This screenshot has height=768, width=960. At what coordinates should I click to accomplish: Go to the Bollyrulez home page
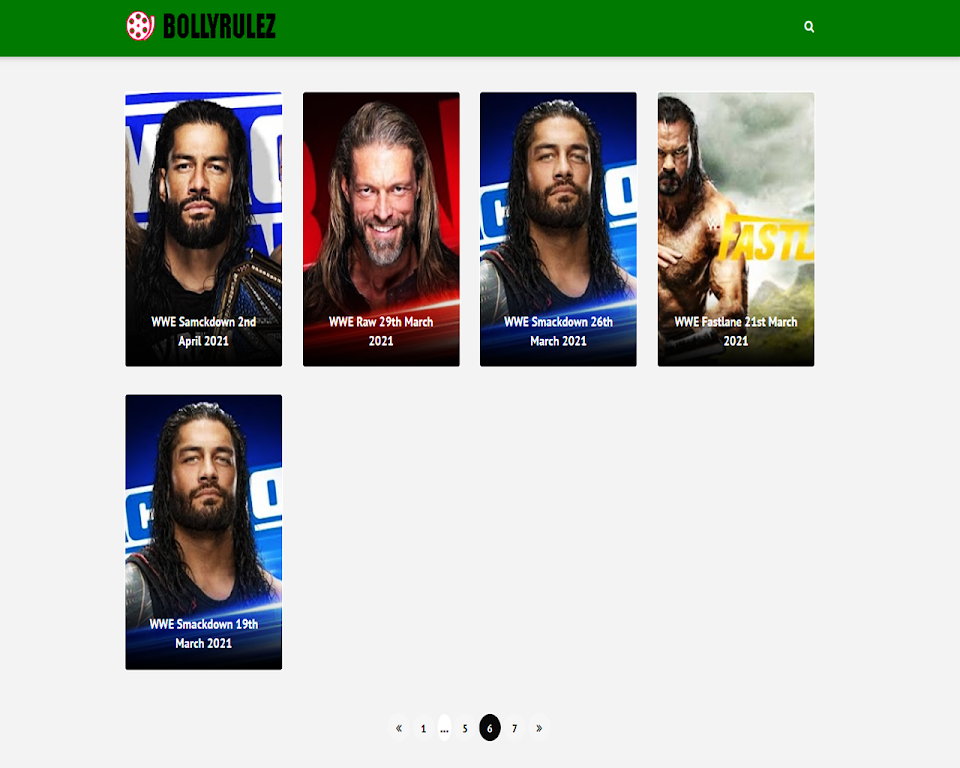(201, 26)
